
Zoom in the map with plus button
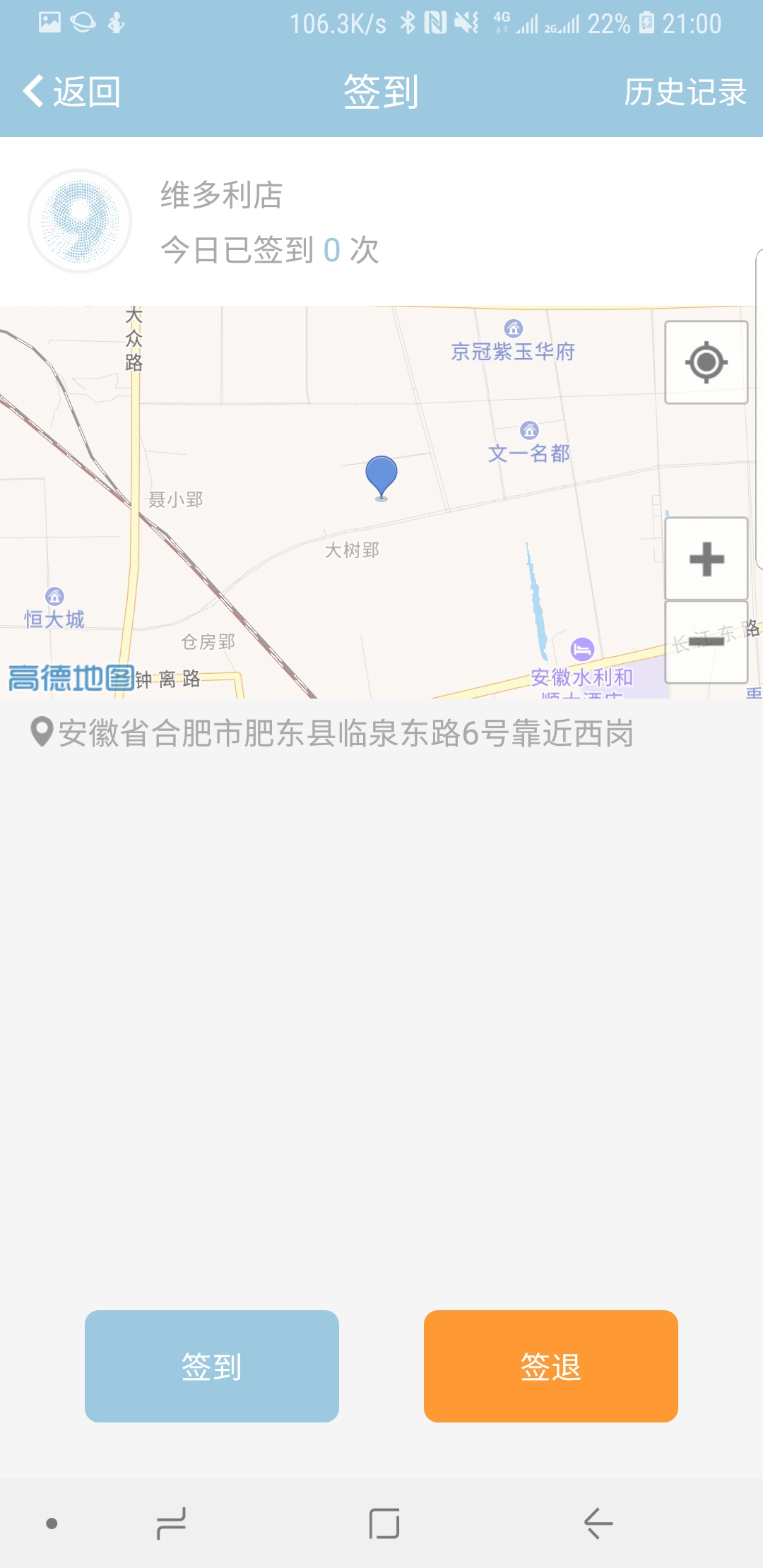[x=706, y=559]
